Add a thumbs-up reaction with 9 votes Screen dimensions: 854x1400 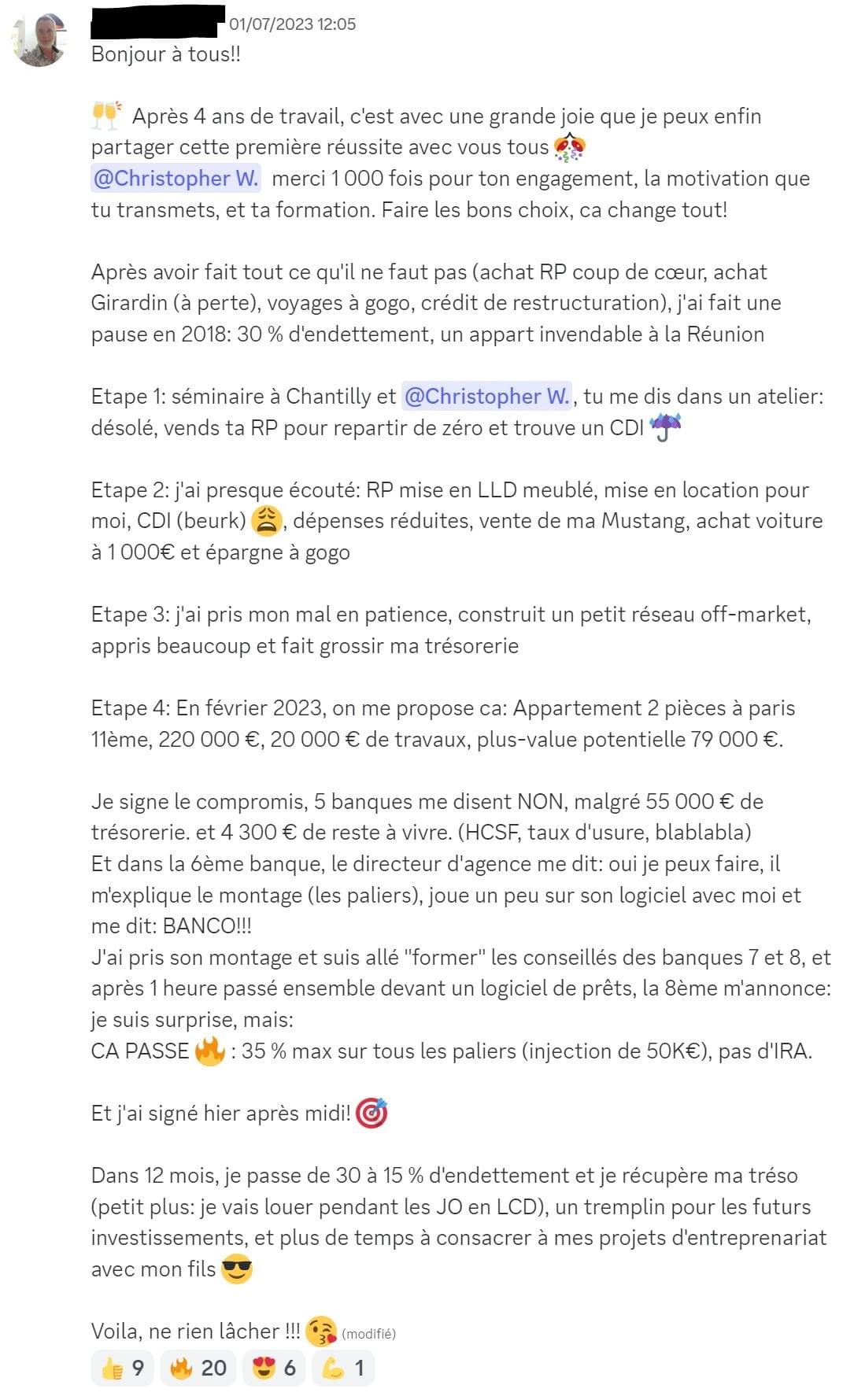(x=123, y=1368)
